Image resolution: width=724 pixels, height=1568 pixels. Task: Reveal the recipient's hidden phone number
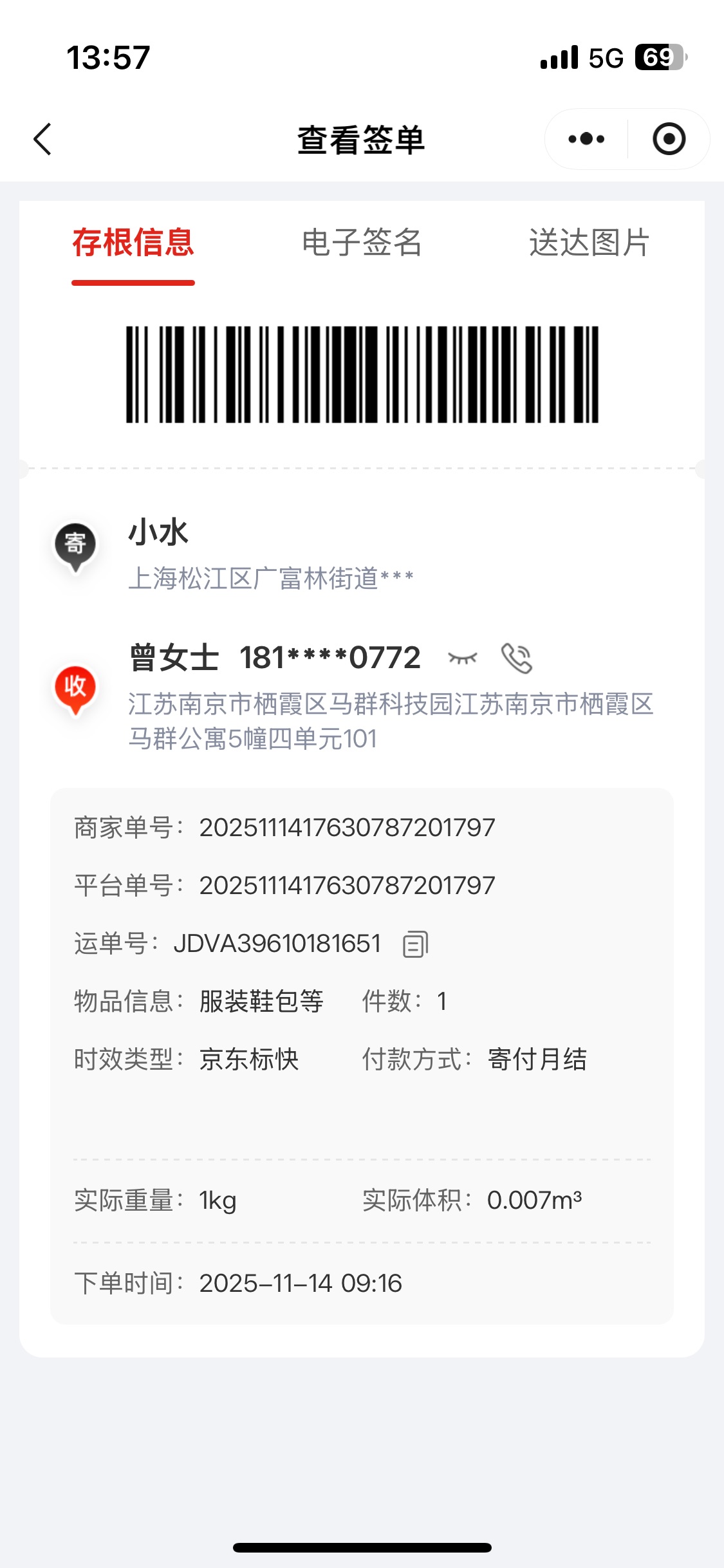click(x=463, y=658)
